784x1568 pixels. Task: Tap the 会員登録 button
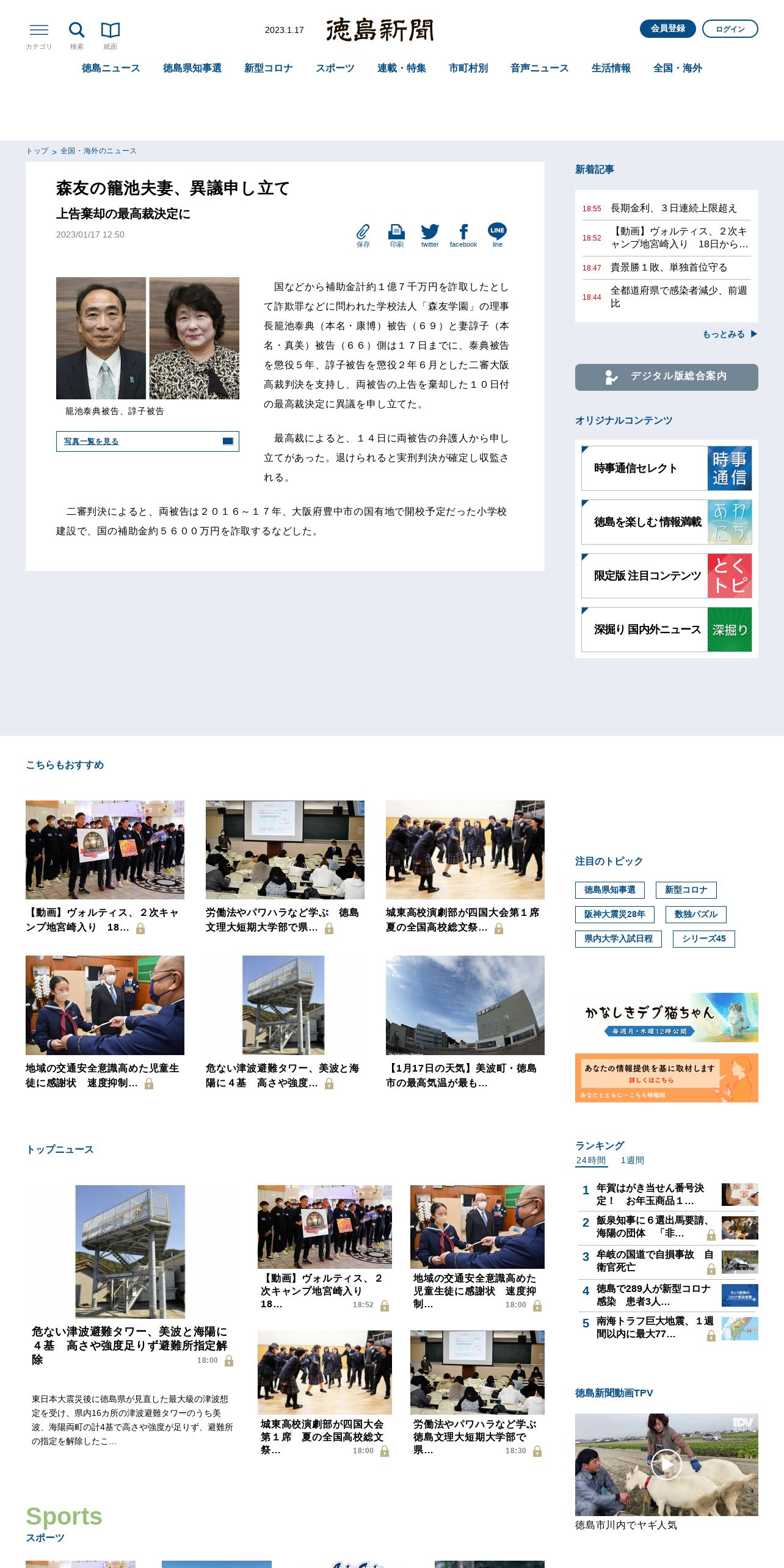(x=667, y=29)
